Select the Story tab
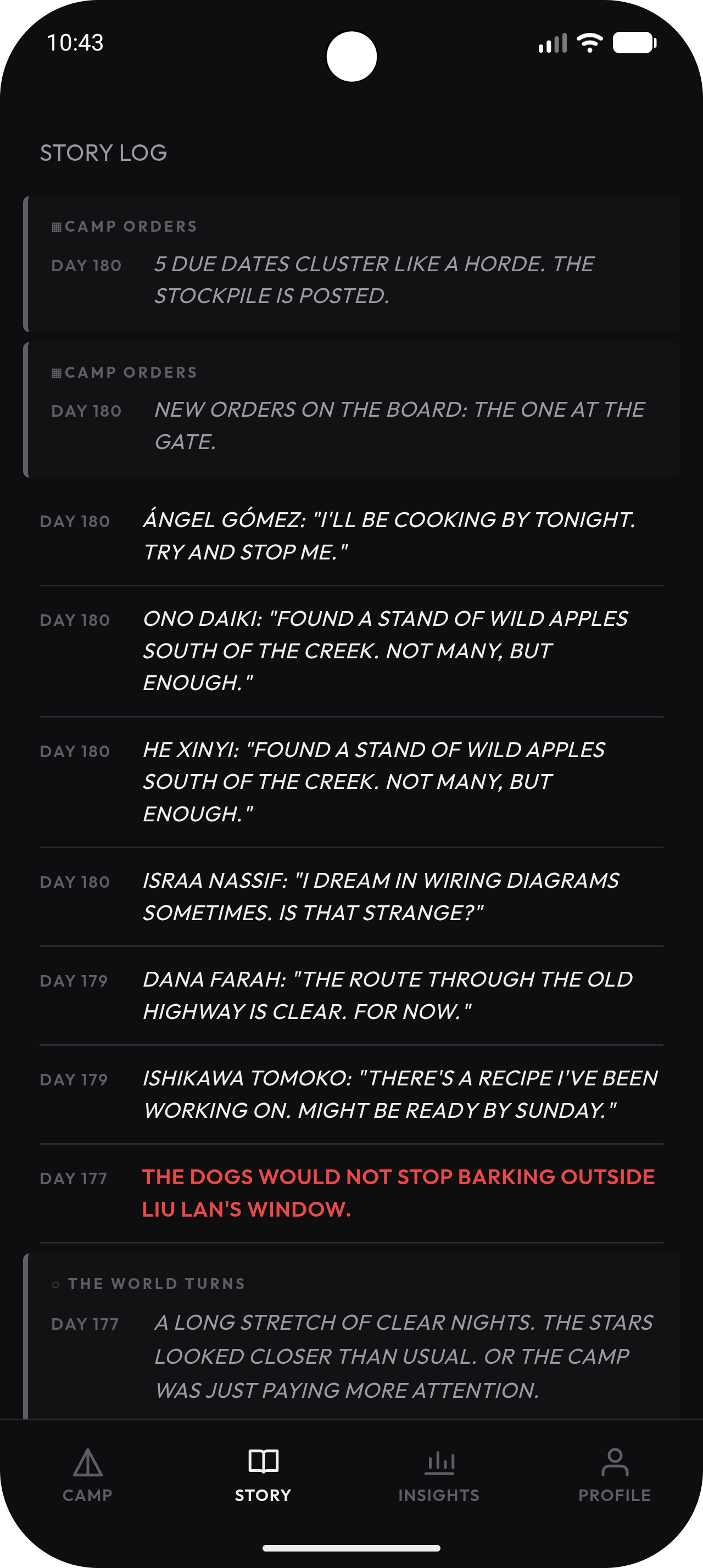The width and height of the screenshot is (703, 1568). 263,1475
